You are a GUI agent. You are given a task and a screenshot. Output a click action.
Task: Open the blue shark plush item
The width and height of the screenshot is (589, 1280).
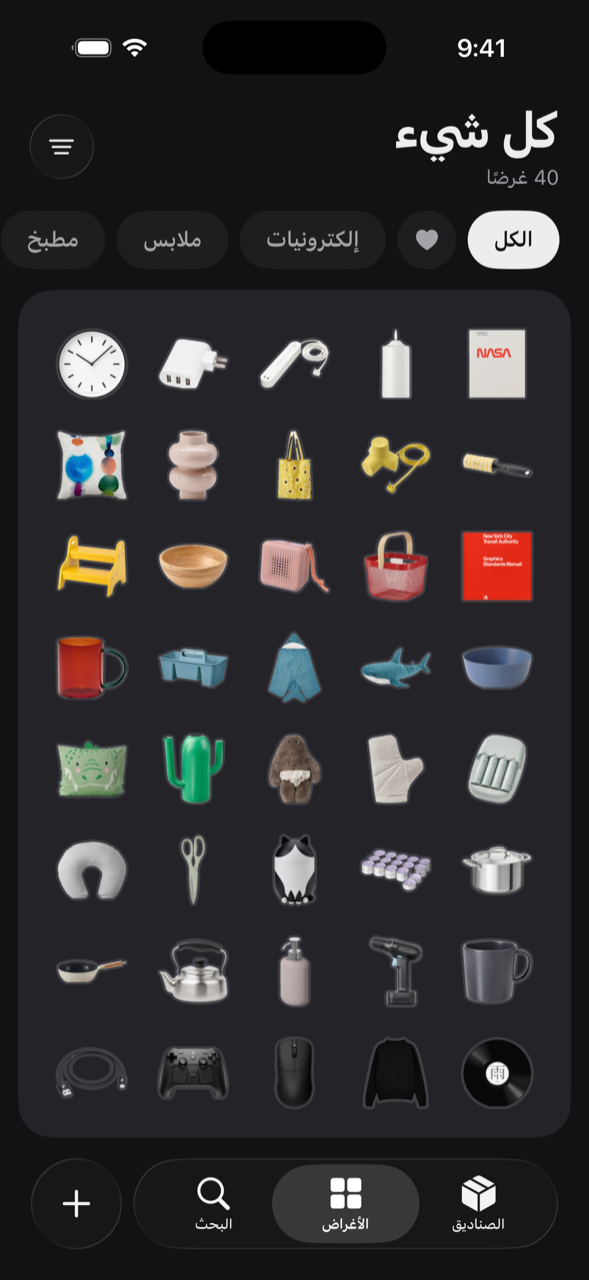395,667
